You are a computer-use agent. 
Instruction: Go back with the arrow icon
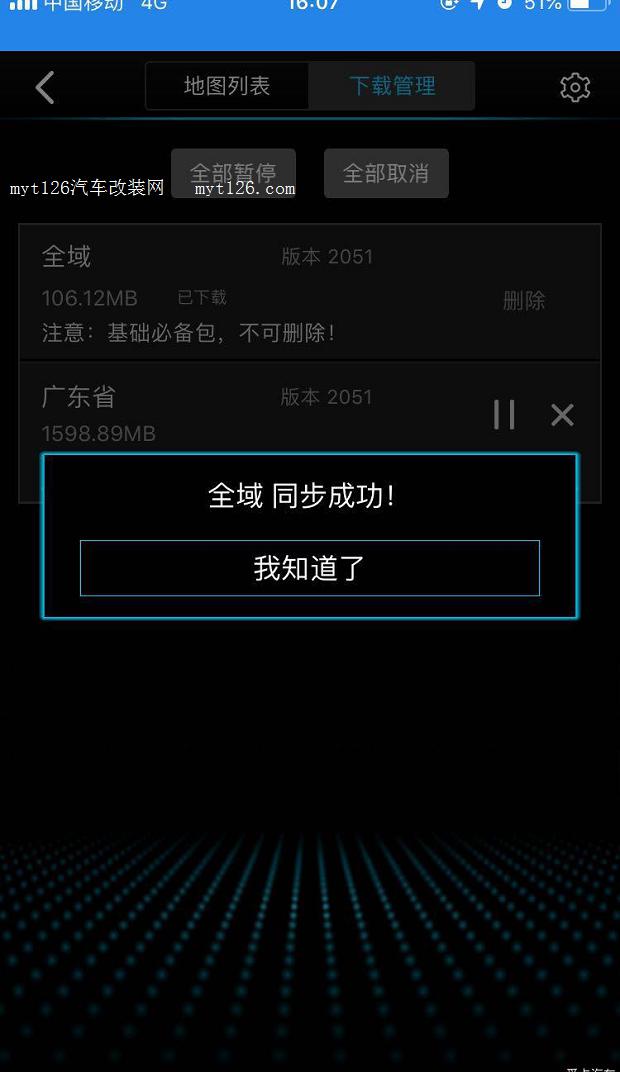[x=45, y=87]
